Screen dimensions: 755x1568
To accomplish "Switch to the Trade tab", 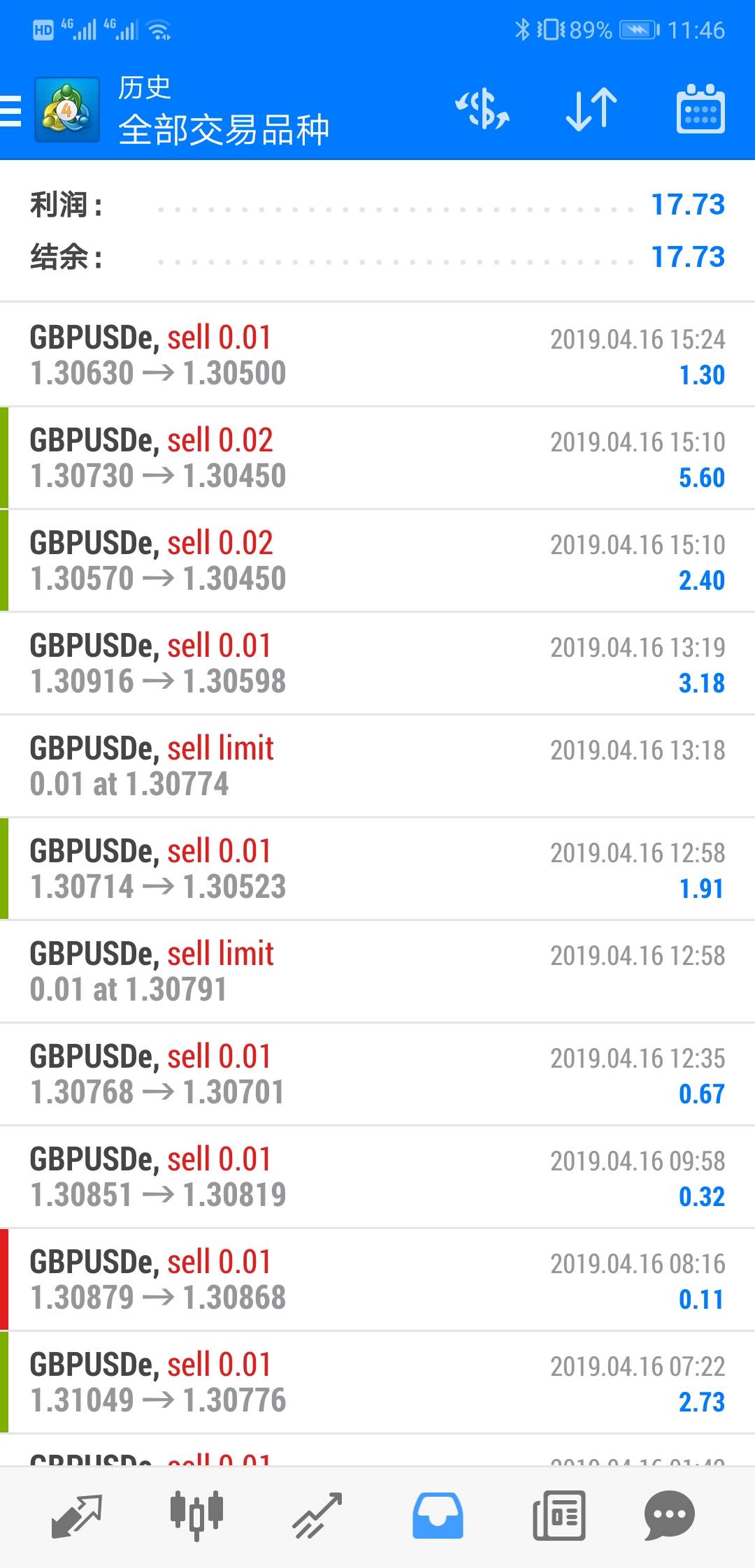I will click(x=317, y=1515).
